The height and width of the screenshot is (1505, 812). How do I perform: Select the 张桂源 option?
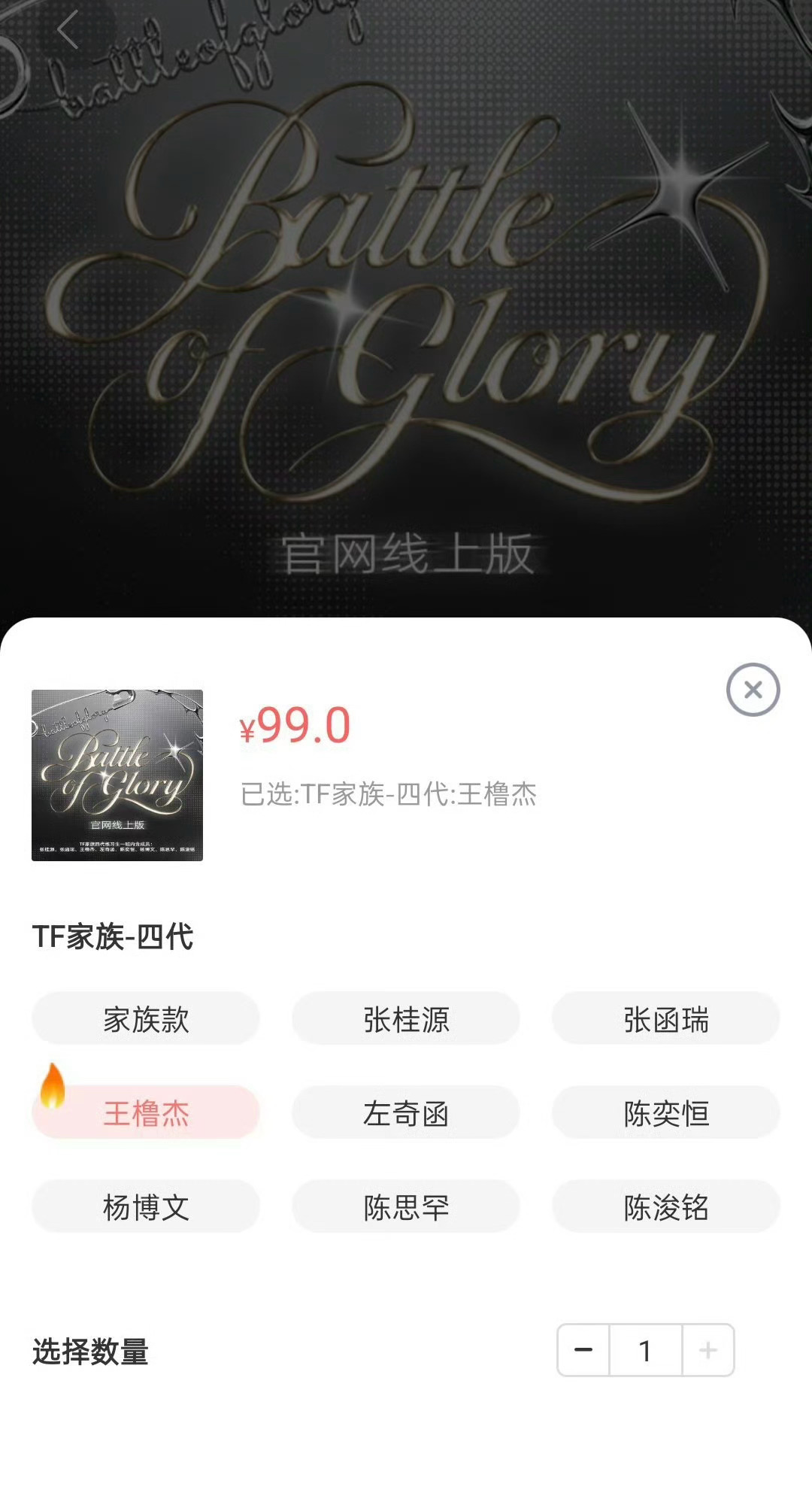(405, 1019)
